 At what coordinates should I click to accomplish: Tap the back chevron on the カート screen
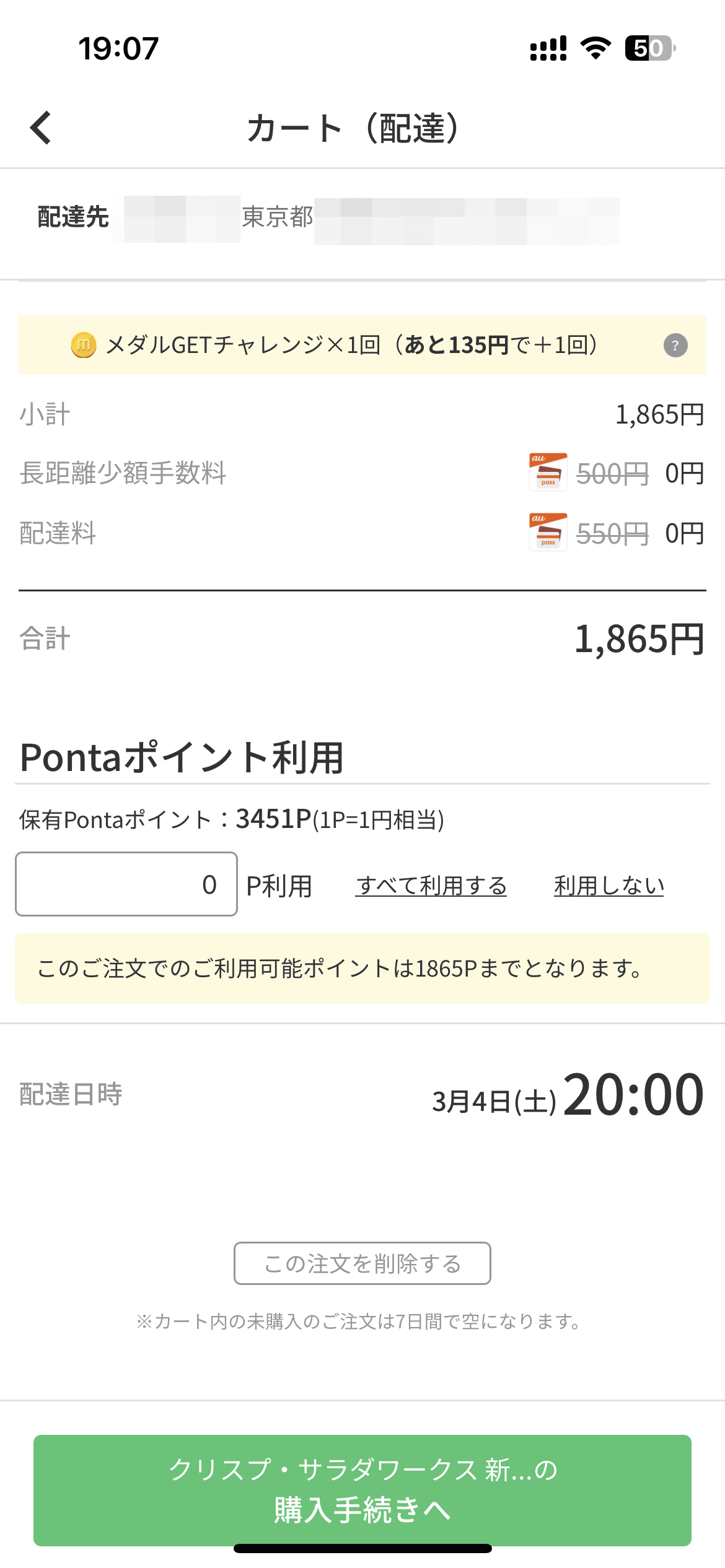pos(40,128)
